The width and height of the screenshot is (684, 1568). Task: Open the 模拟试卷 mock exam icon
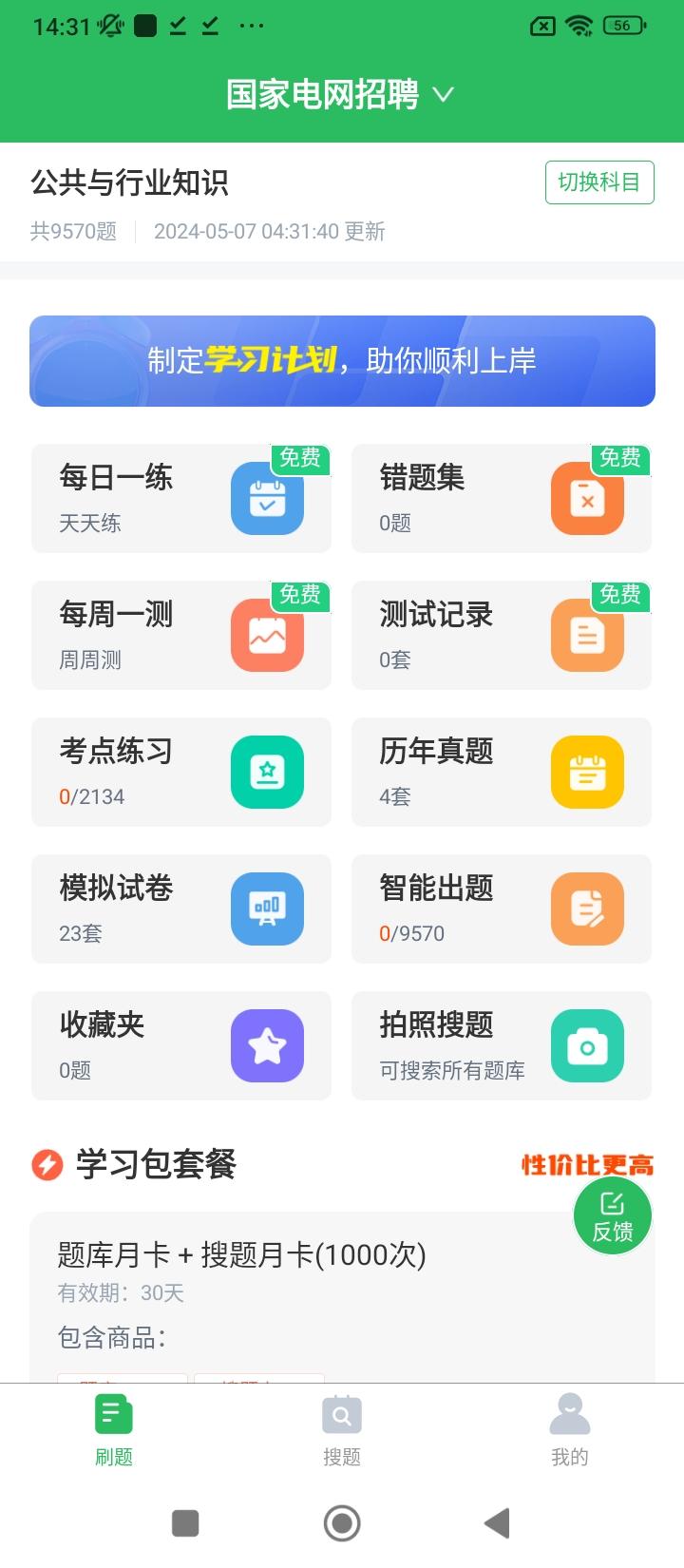tap(267, 908)
